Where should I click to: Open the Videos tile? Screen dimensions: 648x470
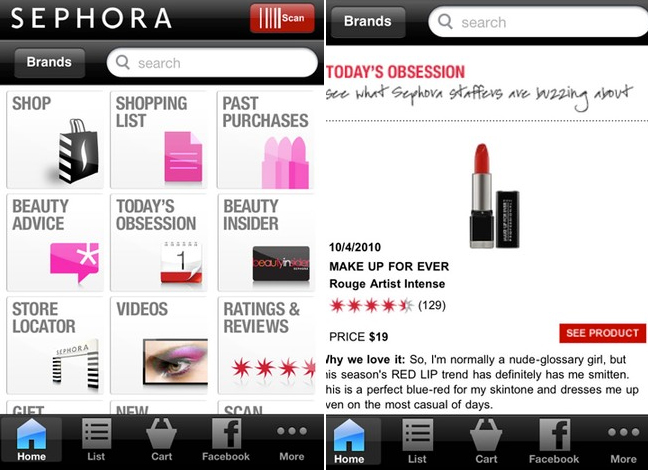click(x=159, y=344)
